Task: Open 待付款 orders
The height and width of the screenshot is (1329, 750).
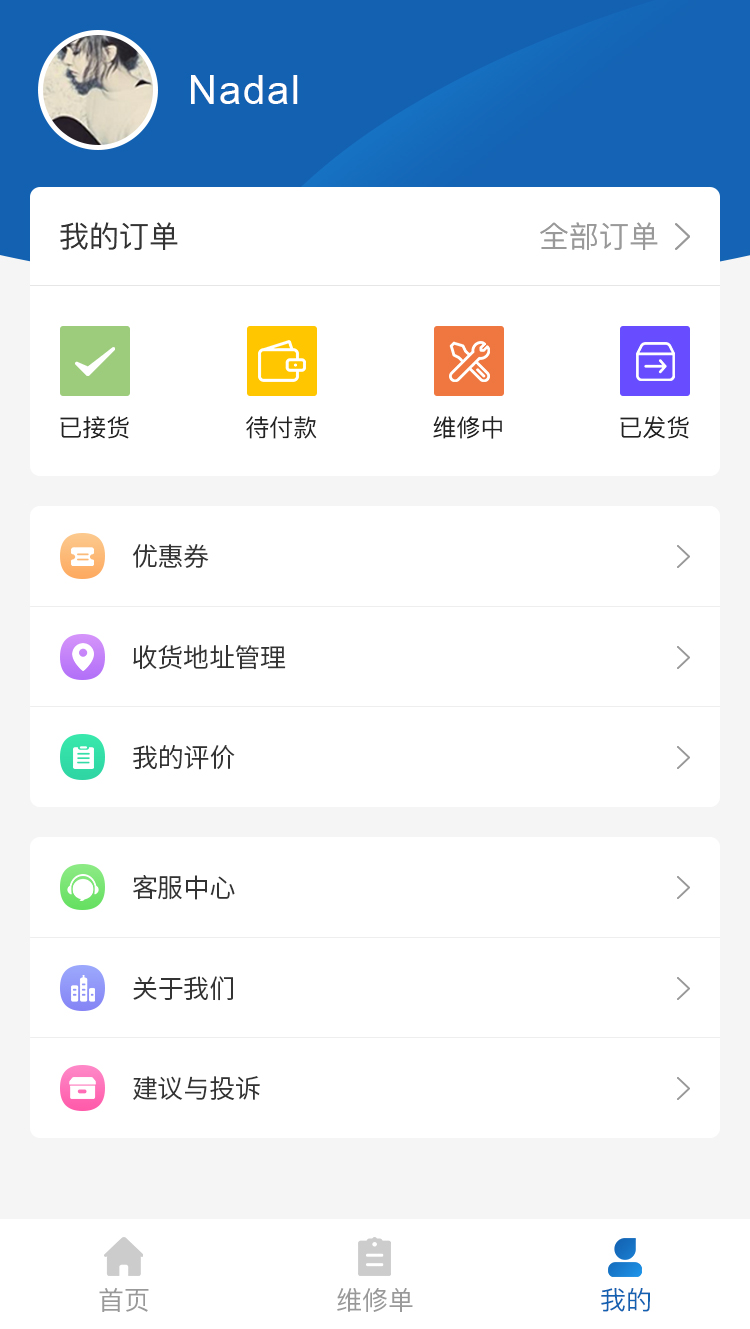Action: (281, 382)
